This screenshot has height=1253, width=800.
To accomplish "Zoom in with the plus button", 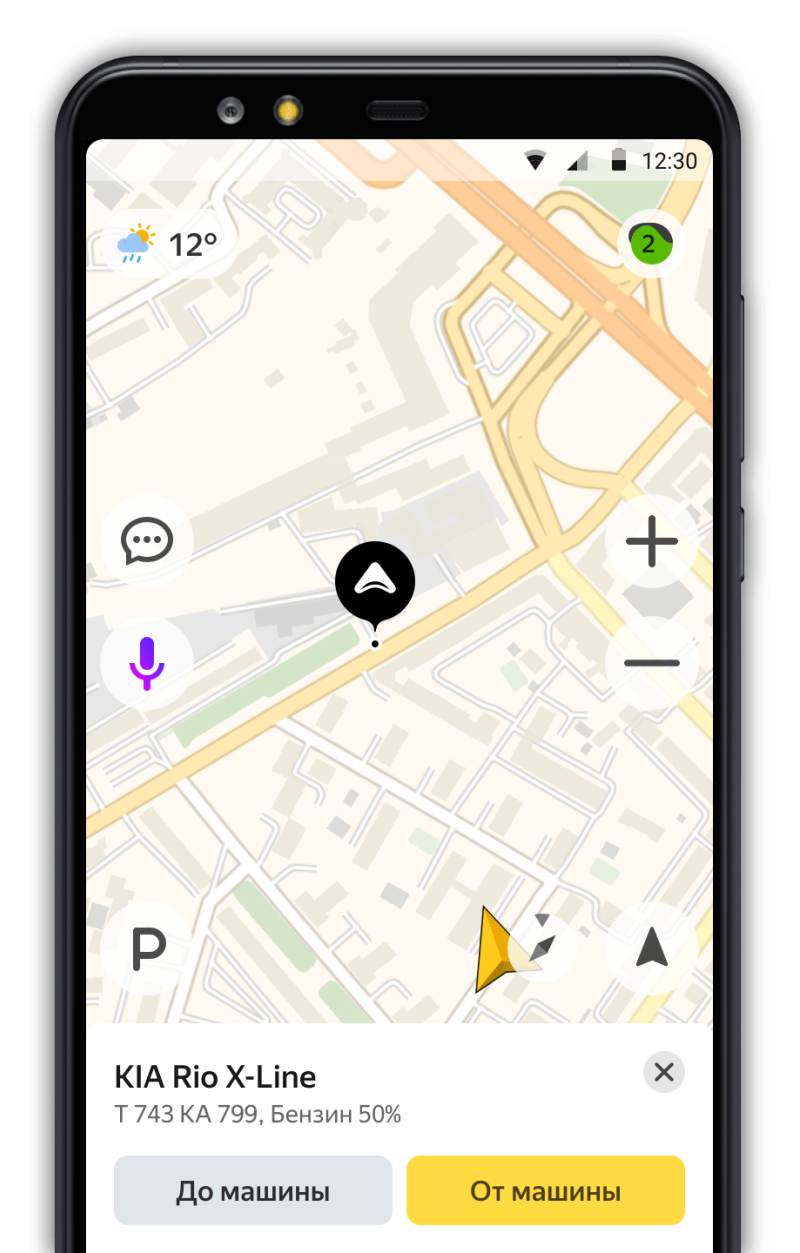I will (x=651, y=541).
